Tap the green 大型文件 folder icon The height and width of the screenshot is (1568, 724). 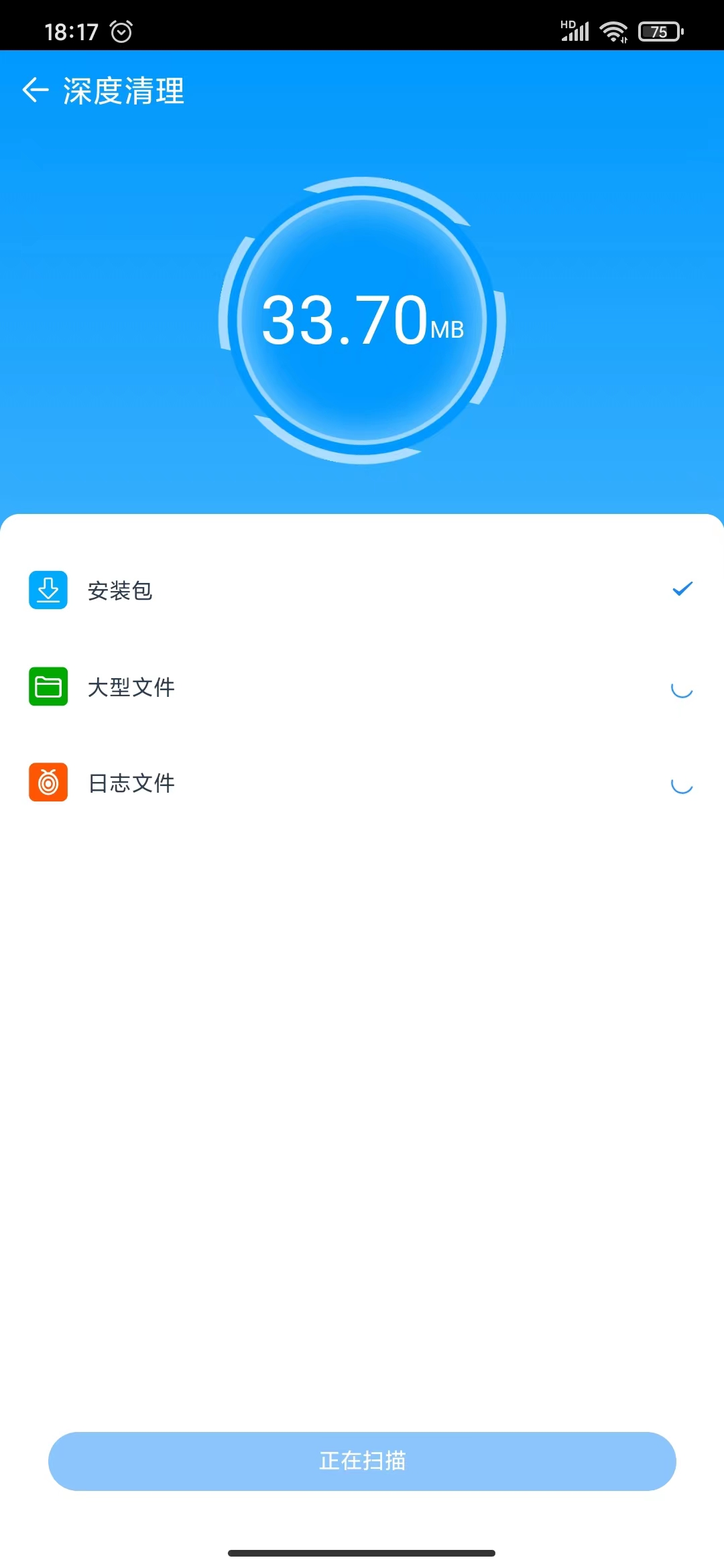click(x=48, y=686)
